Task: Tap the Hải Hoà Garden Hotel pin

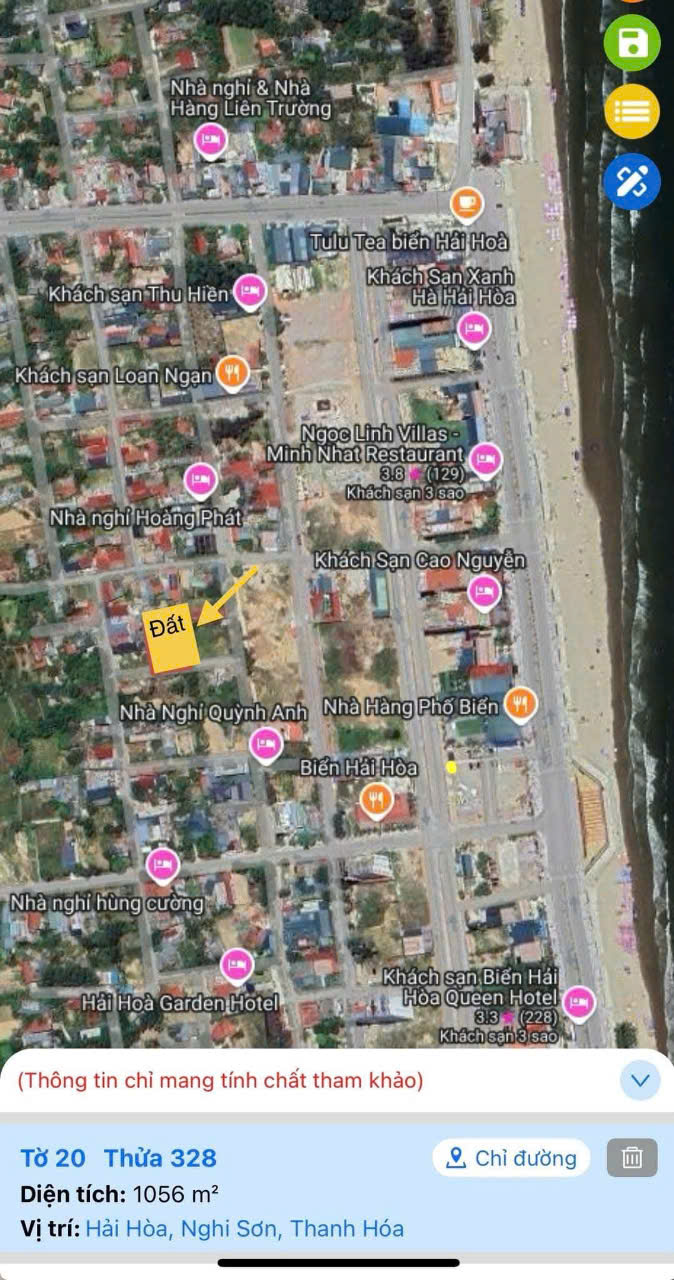Action: tap(236, 964)
